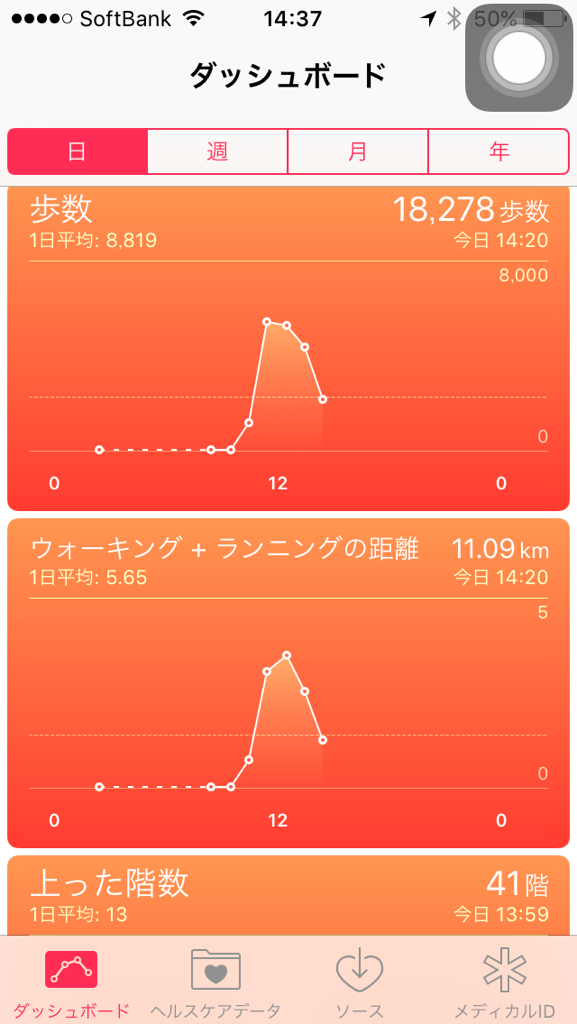
Task: Open the ウォーキング + ランニングの距離 card
Action: [288, 683]
